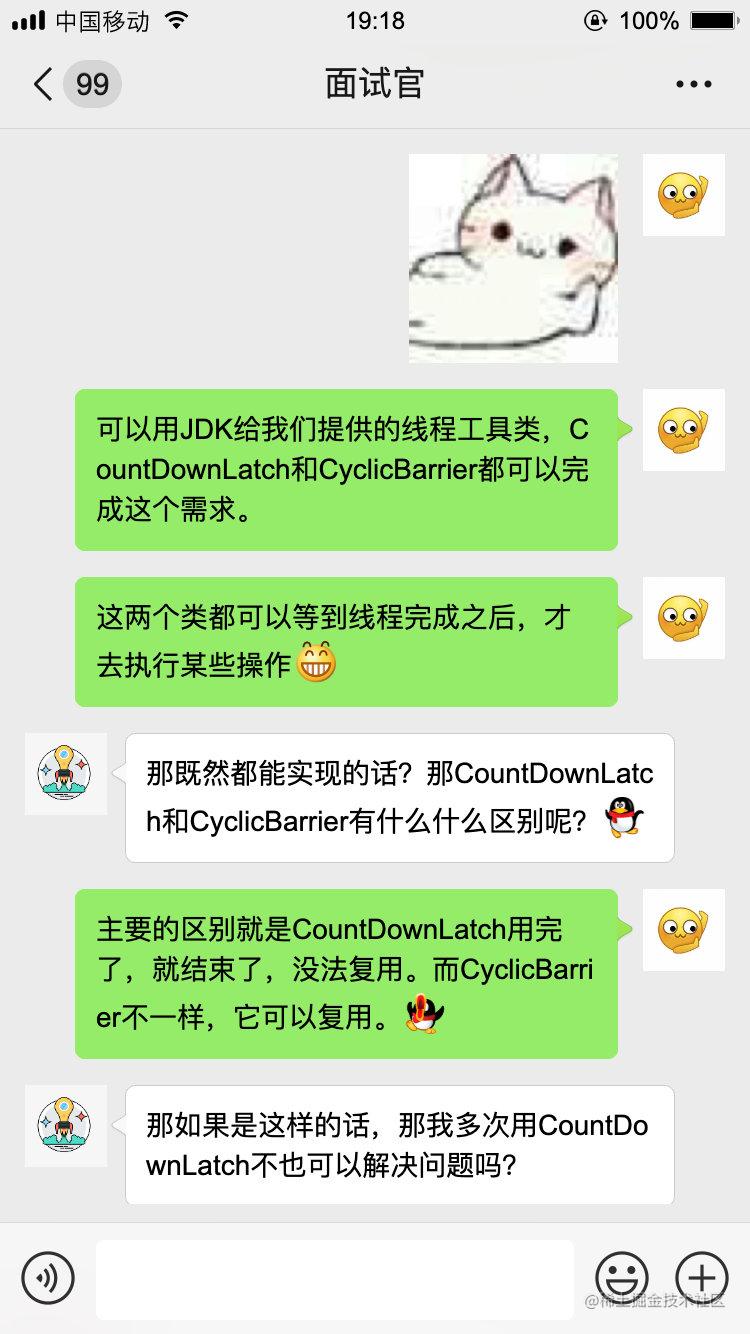Open the emoji sticker panel
Image resolution: width=750 pixels, height=1334 pixels.
[621, 1277]
